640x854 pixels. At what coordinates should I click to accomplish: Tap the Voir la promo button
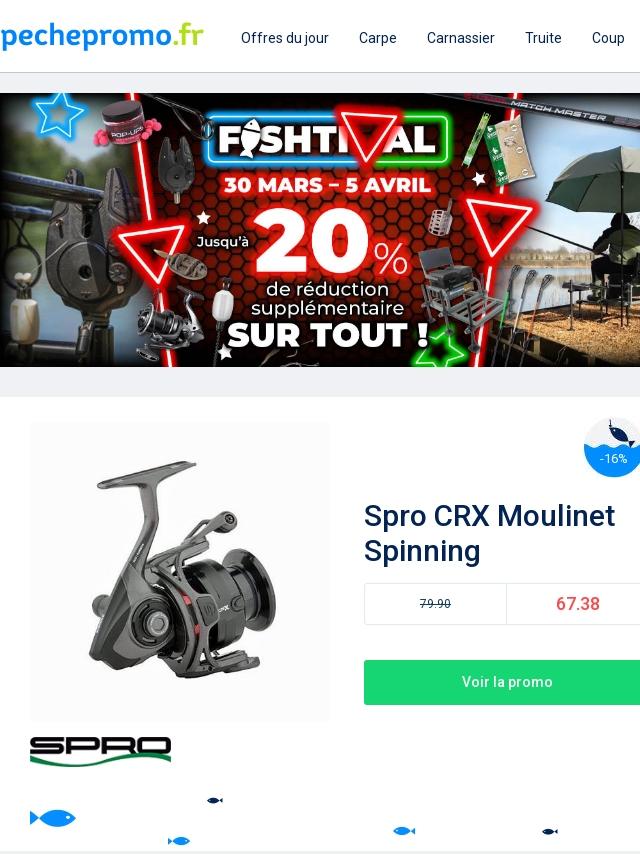(x=506, y=682)
